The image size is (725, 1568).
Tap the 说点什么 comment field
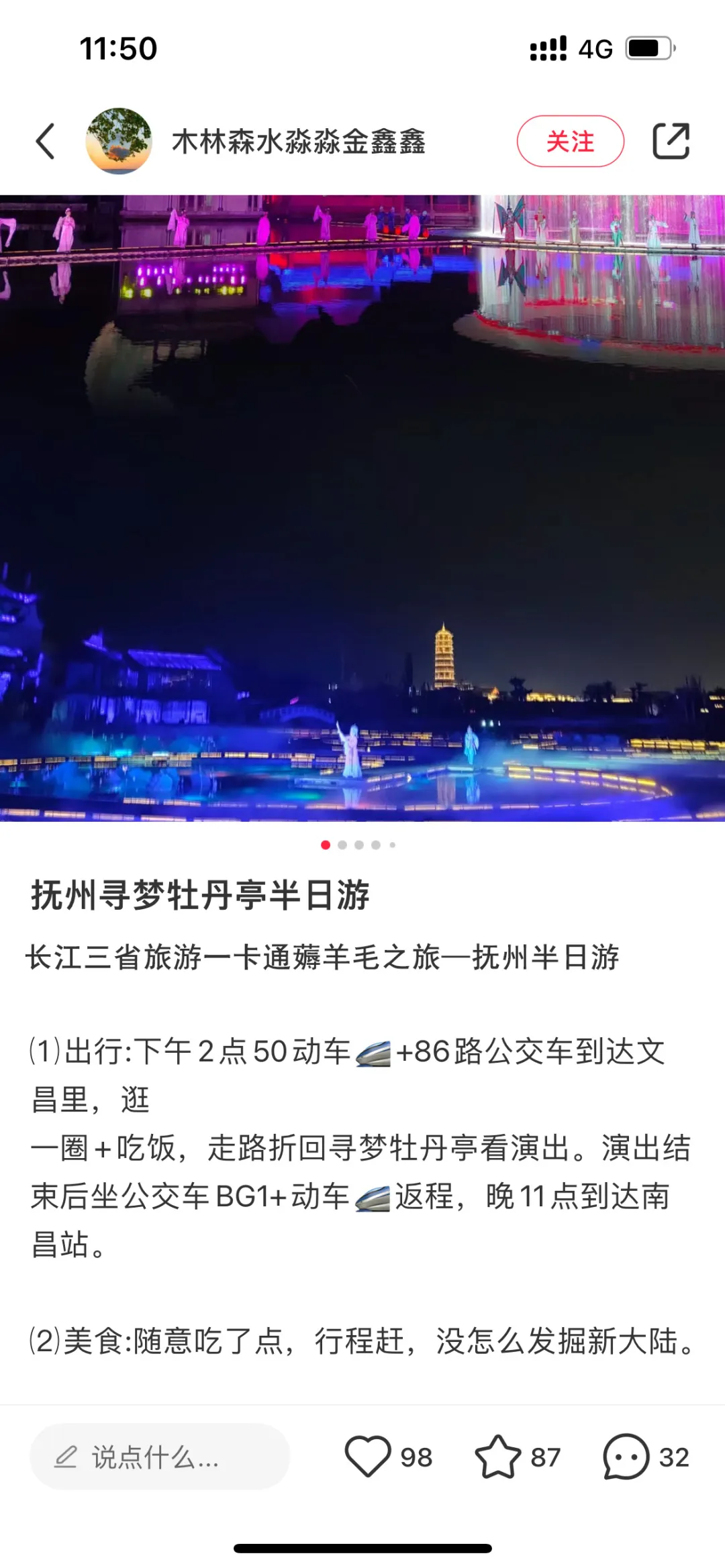click(160, 1457)
